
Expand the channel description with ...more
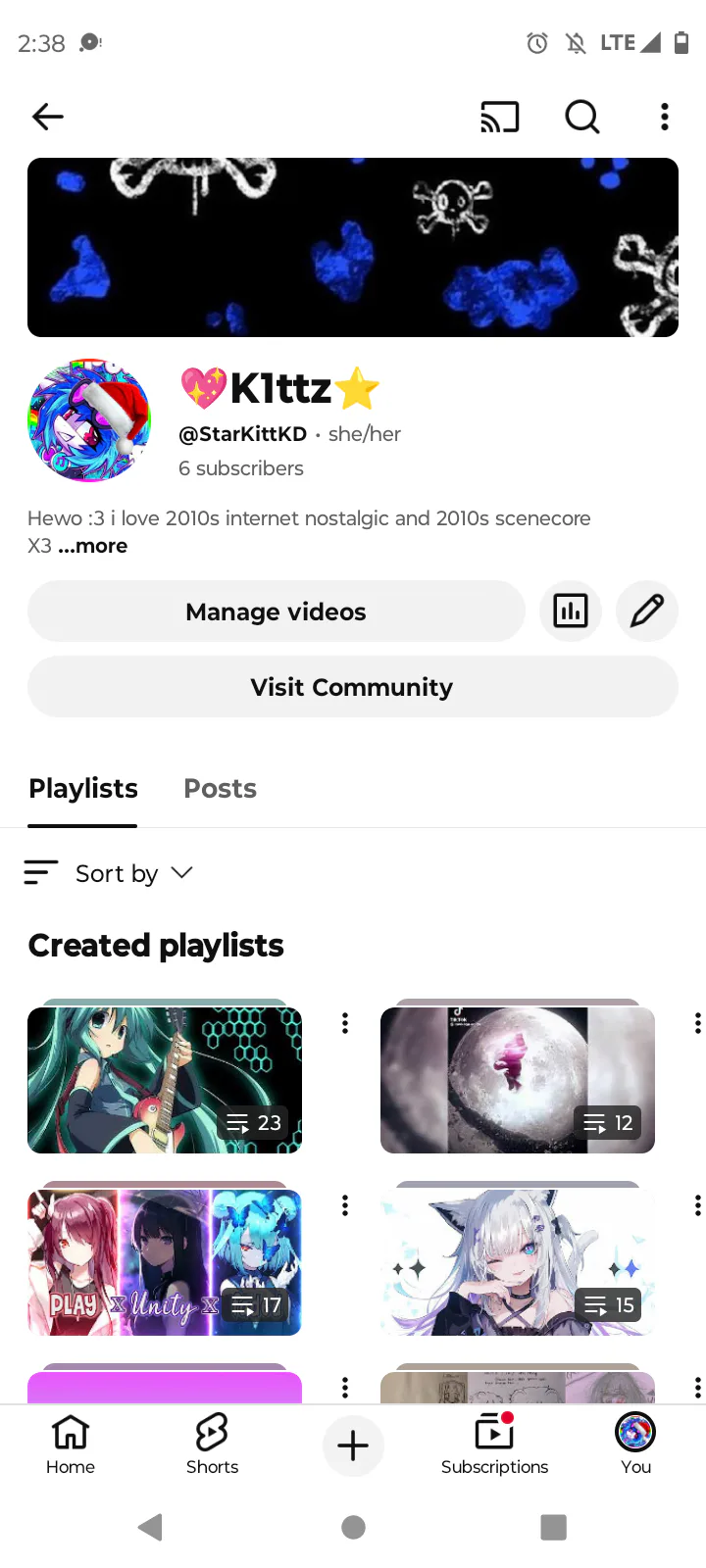click(93, 546)
